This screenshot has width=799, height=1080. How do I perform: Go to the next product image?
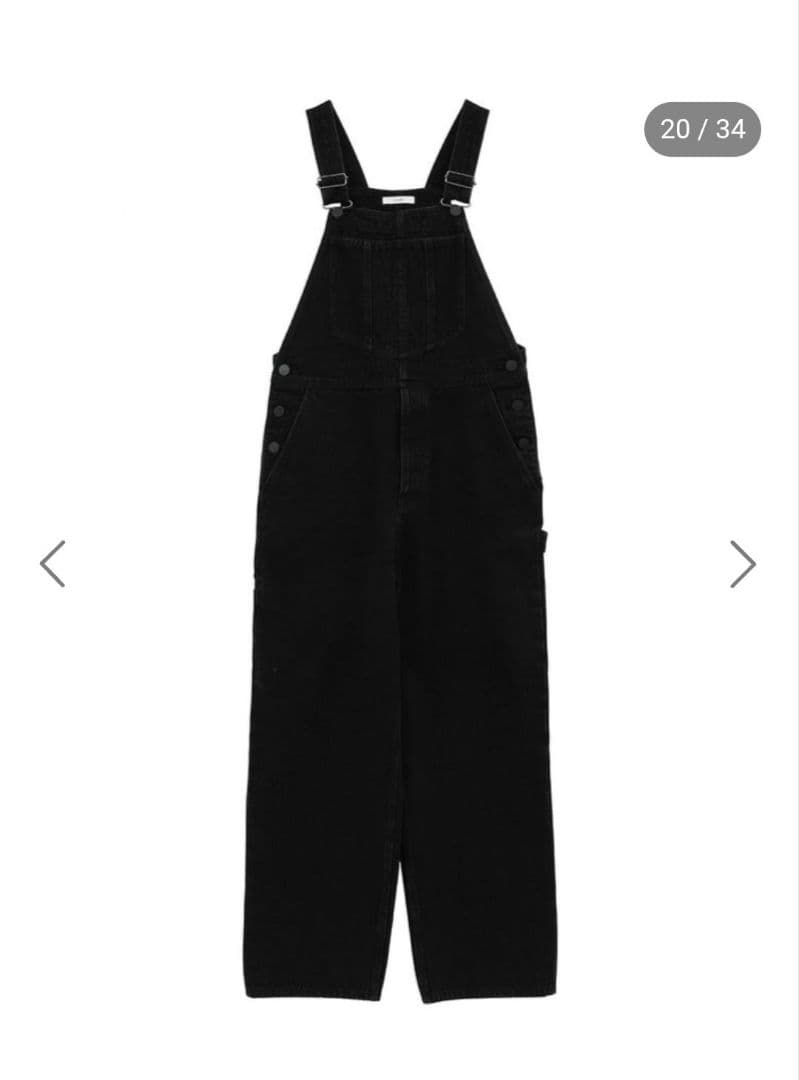[x=743, y=563]
